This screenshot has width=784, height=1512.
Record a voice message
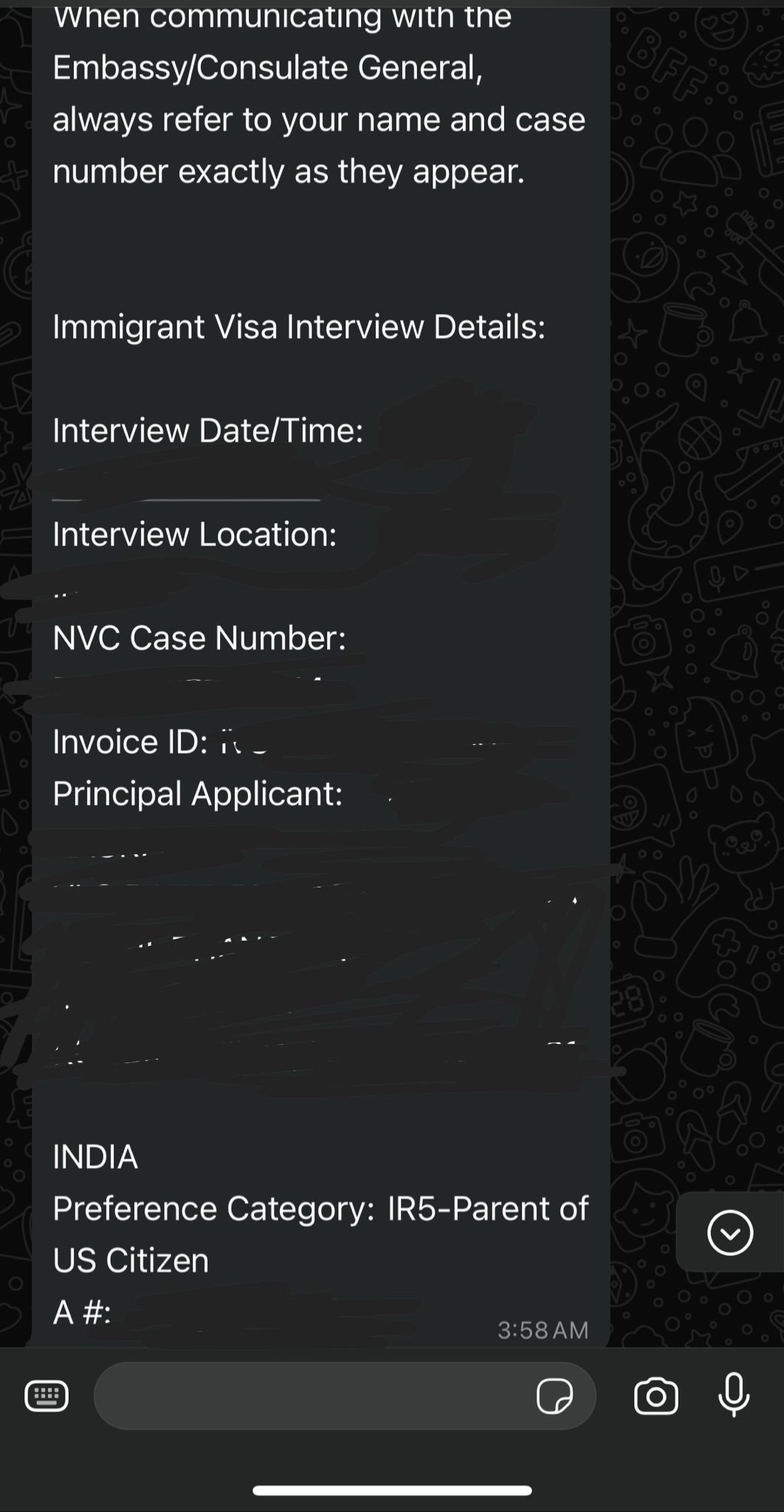[x=734, y=1395]
